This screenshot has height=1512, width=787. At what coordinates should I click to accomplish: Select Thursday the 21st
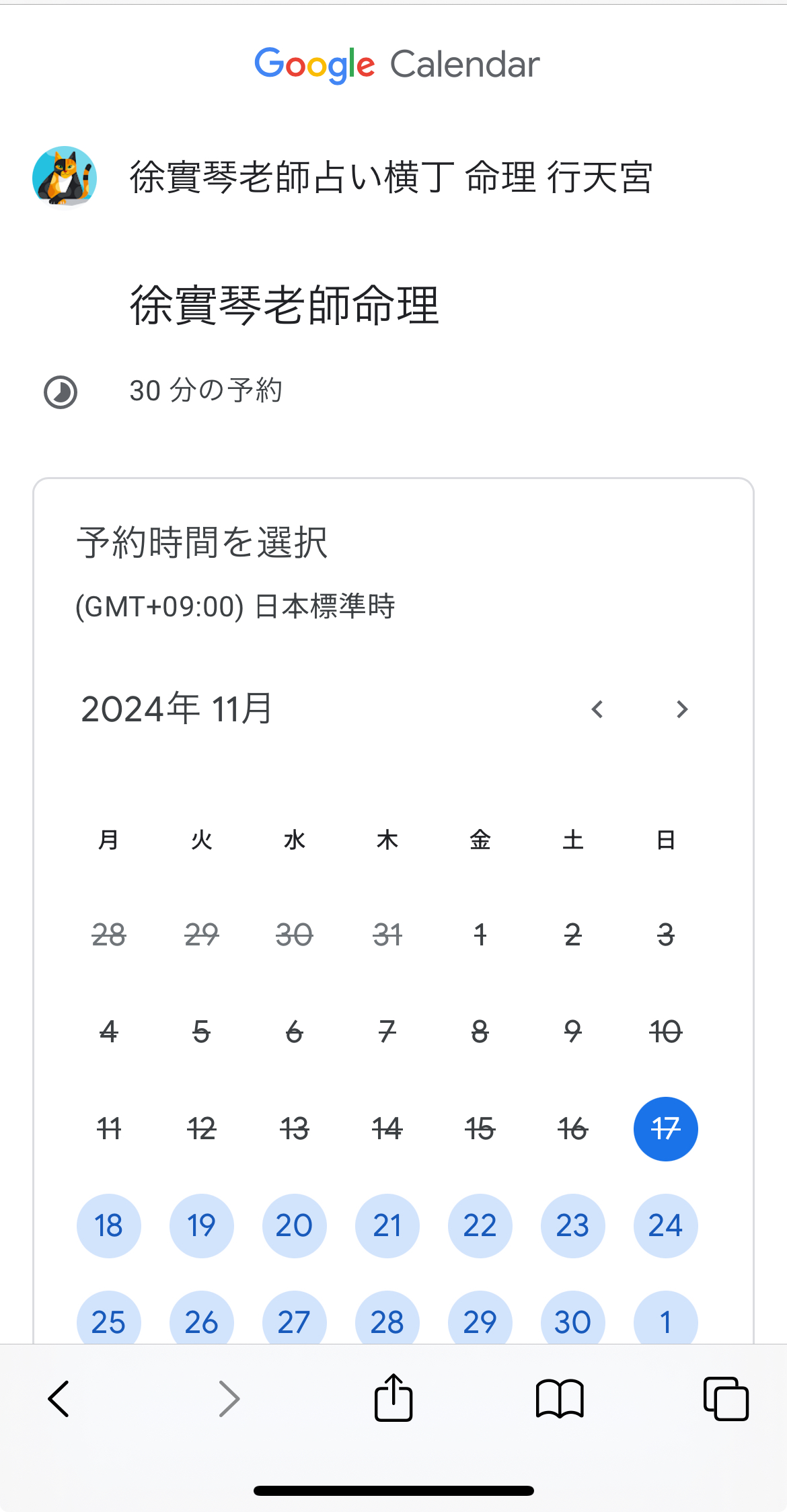387,1225
